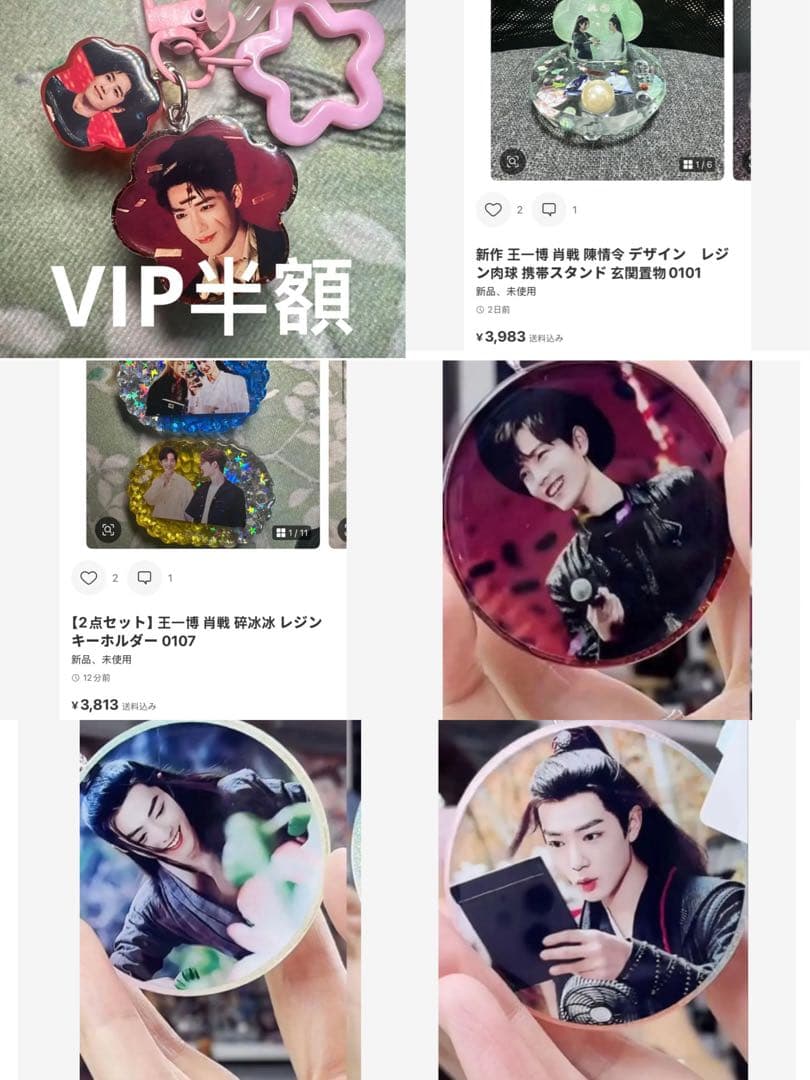Like the resin 肉球 phone stand listing
The image size is (810, 1080).
(492, 210)
